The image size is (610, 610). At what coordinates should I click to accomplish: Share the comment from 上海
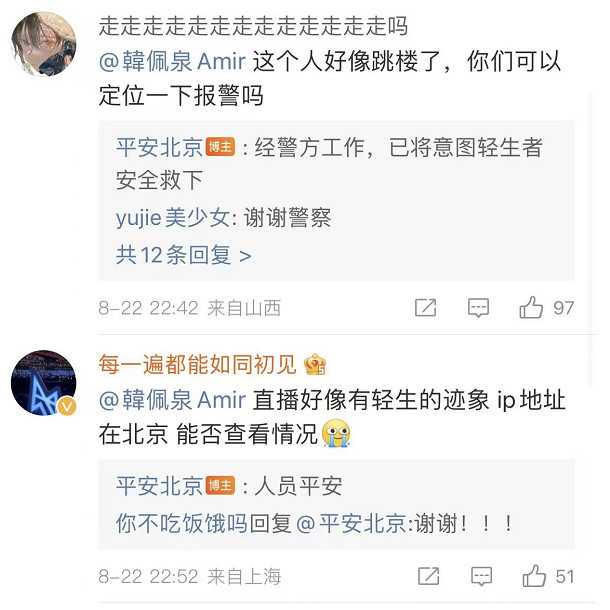click(x=428, y=576)
